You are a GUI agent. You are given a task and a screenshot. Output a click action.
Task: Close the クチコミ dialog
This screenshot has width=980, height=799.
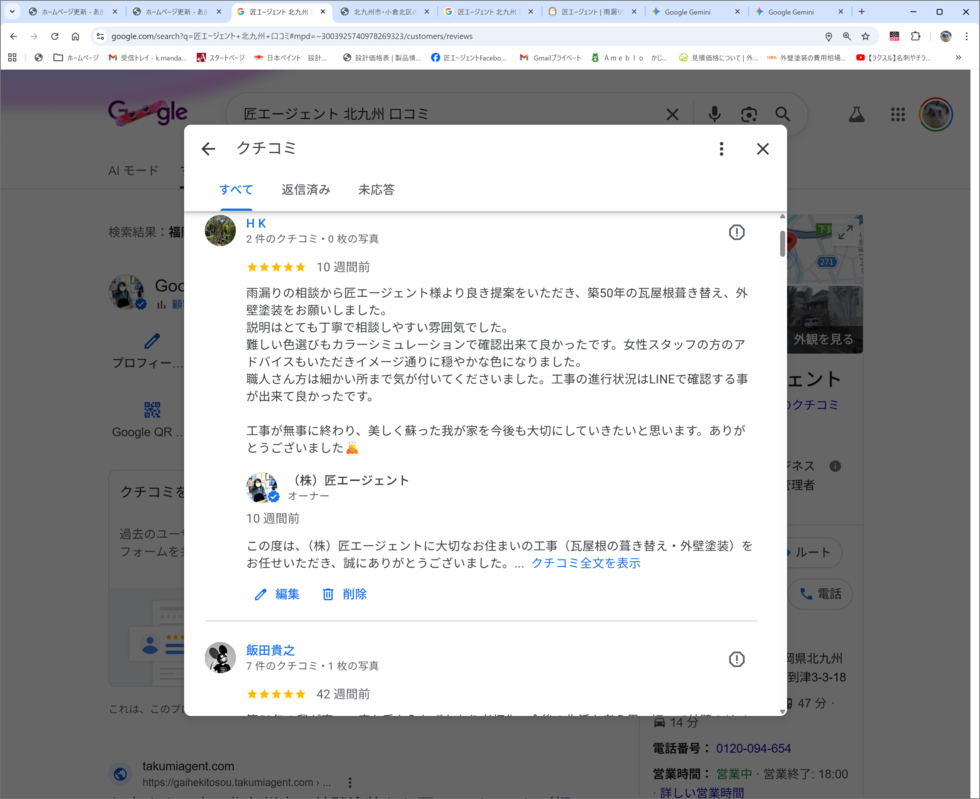click(x=762, y=149)
